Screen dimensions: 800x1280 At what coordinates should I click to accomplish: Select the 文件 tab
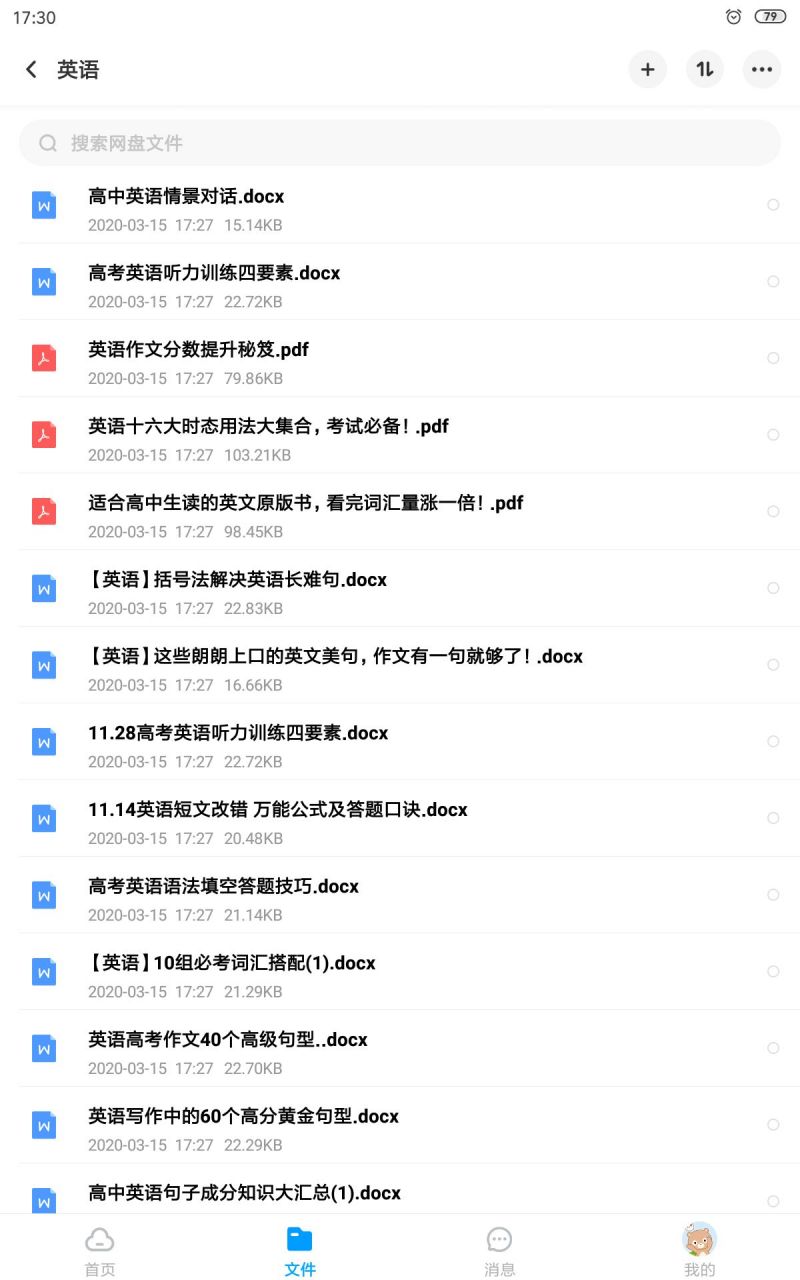click(x=300, y=1250)
